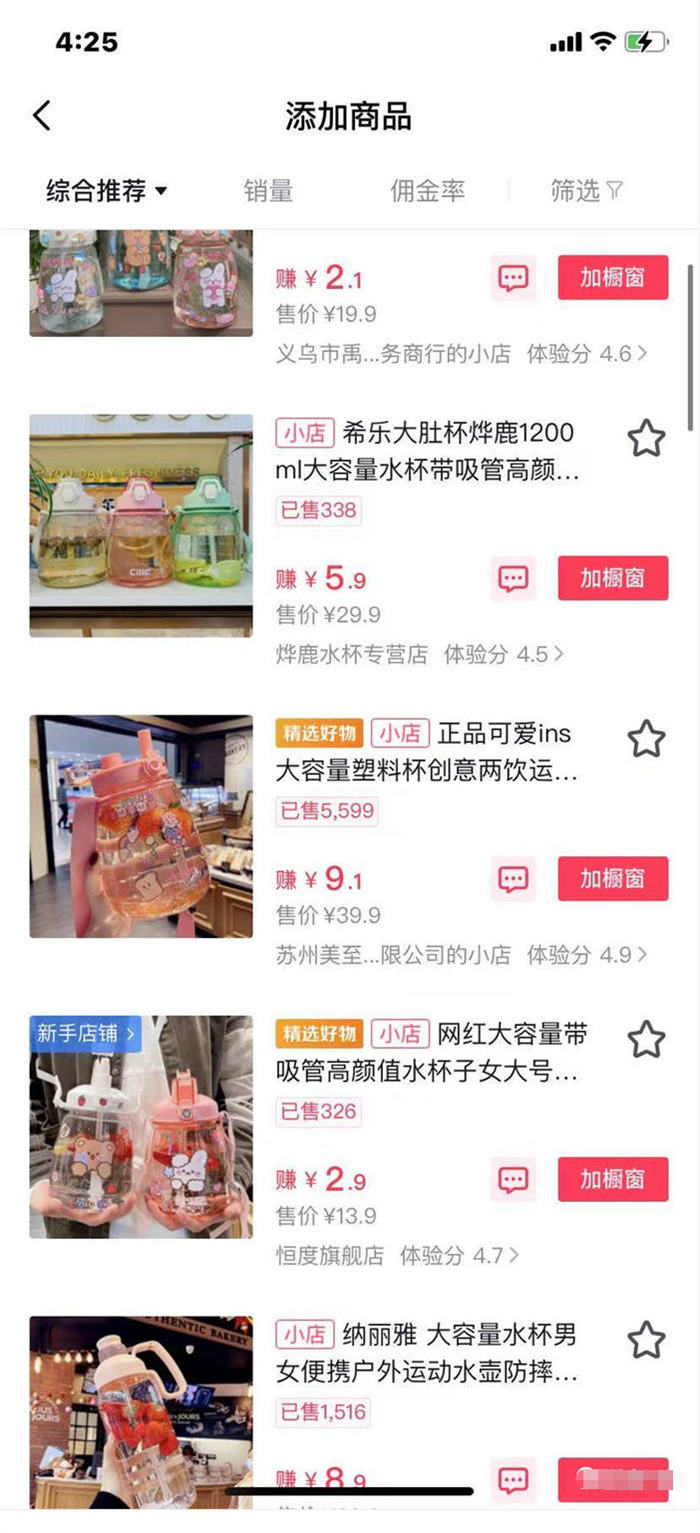Screen dimensions: 700x1533
Task: Add the ¥39.9 正品可爱ins cup to 橱窗
Action: point(612,879)
